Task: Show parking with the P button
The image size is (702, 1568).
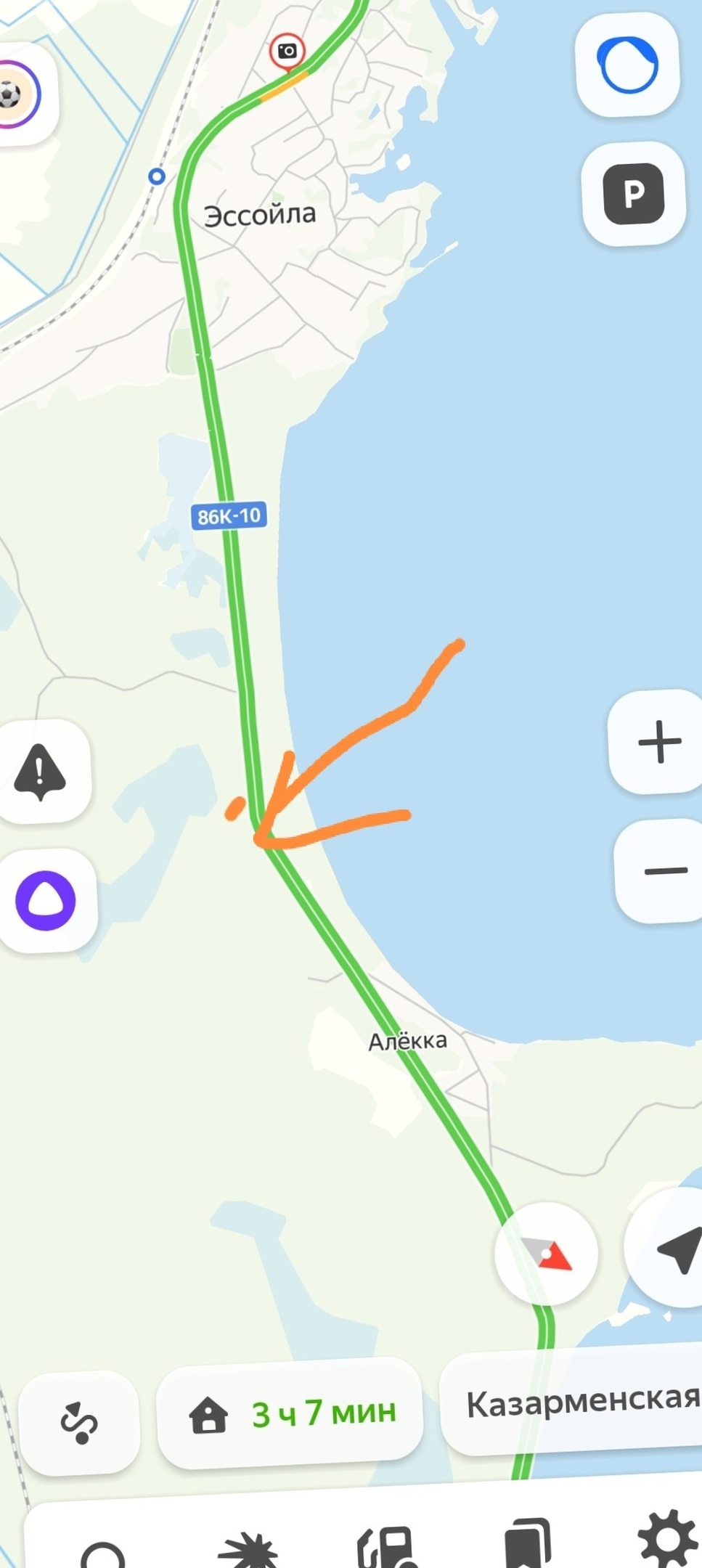Action: (x=633, y=194)
